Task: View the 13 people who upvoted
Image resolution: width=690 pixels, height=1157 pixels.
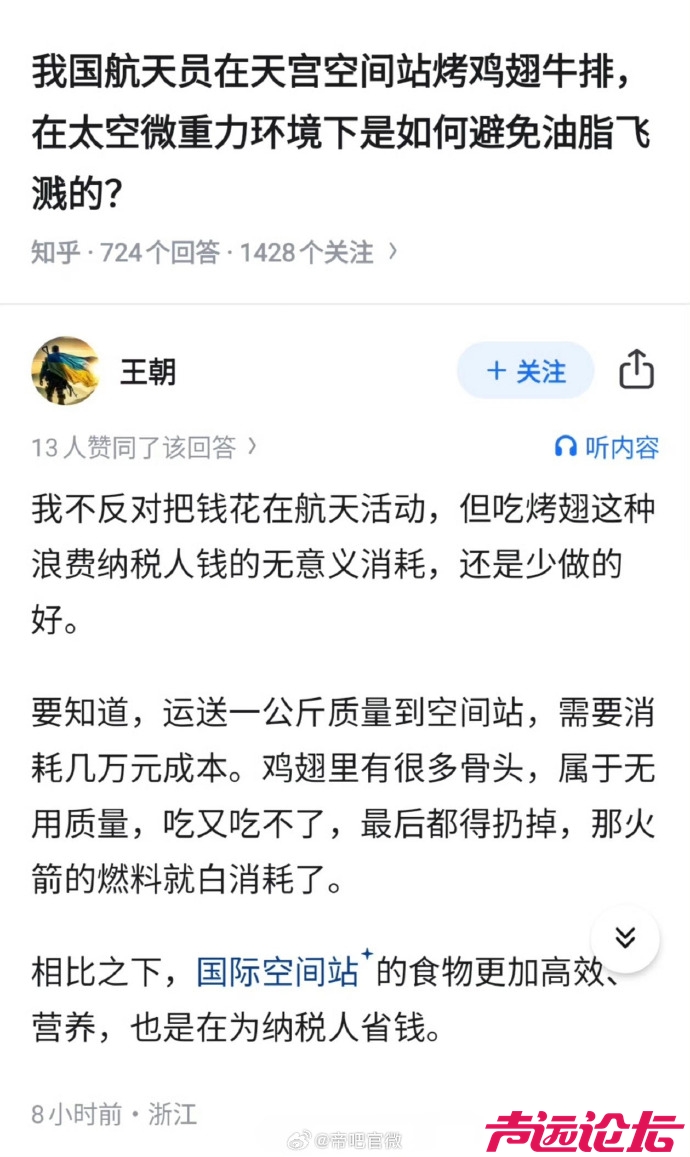Action: 144,447
